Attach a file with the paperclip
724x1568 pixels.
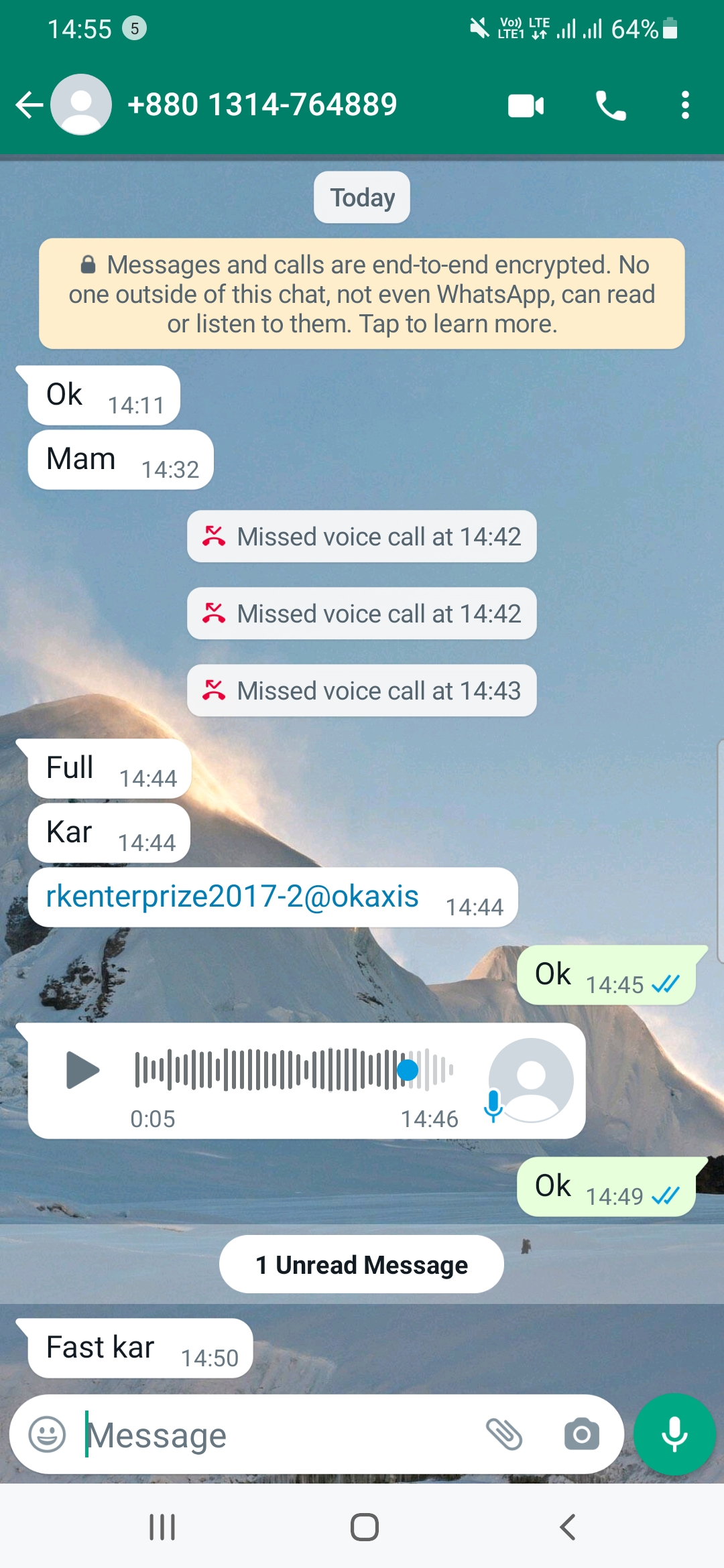tap(504, 1435)
